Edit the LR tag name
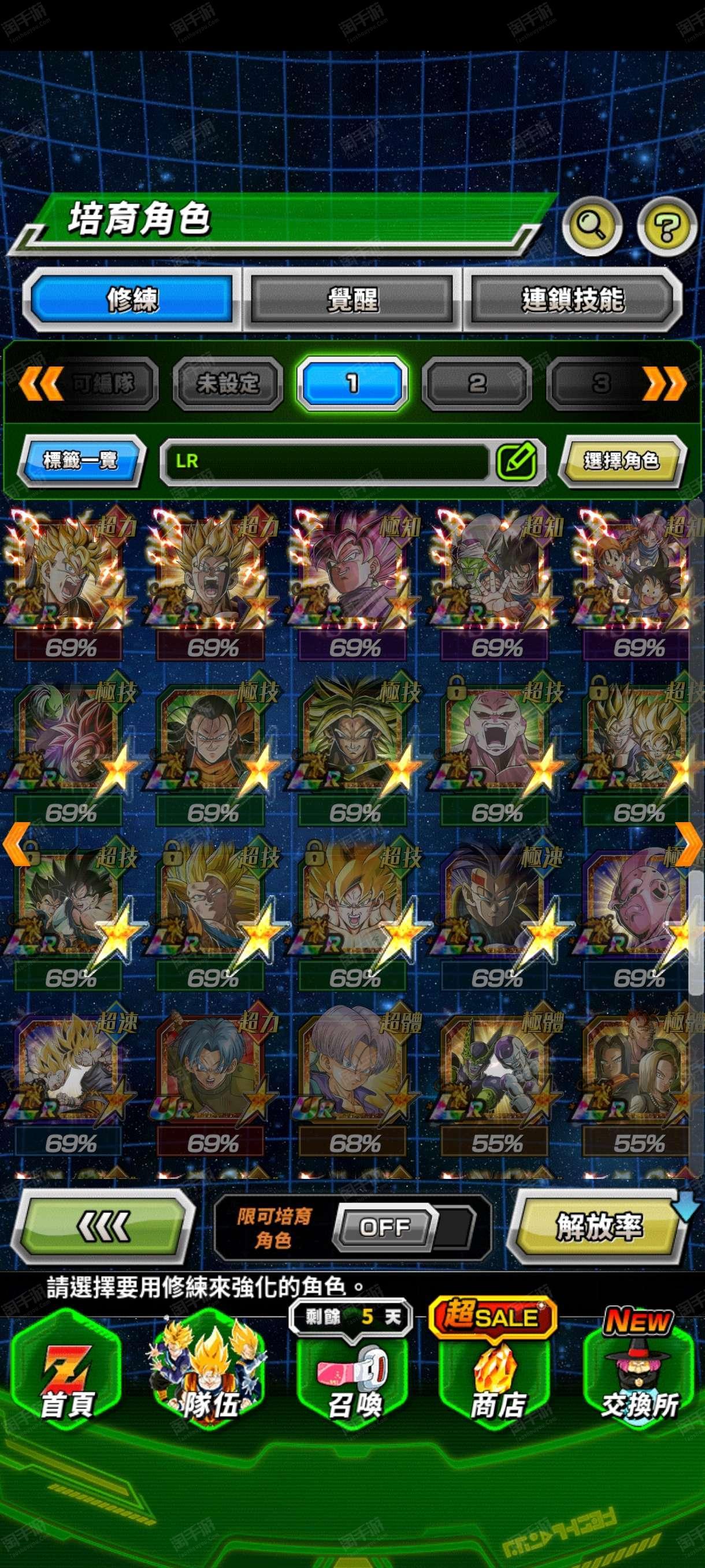 click(x=517, y=461)
